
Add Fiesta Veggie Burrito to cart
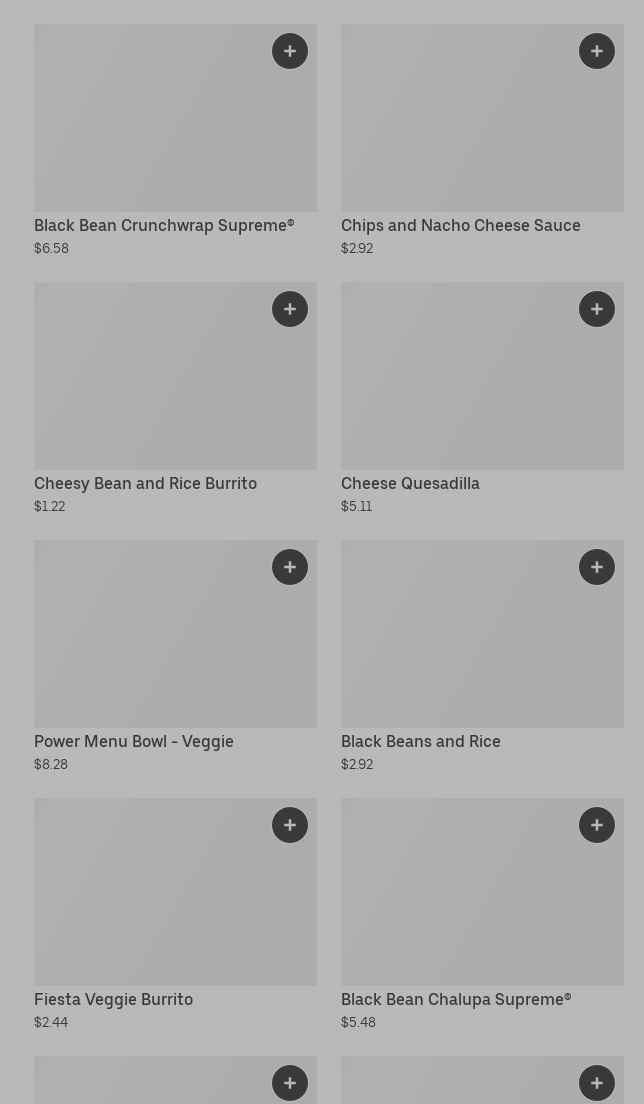pyautogui.click(x=290, y=825)
